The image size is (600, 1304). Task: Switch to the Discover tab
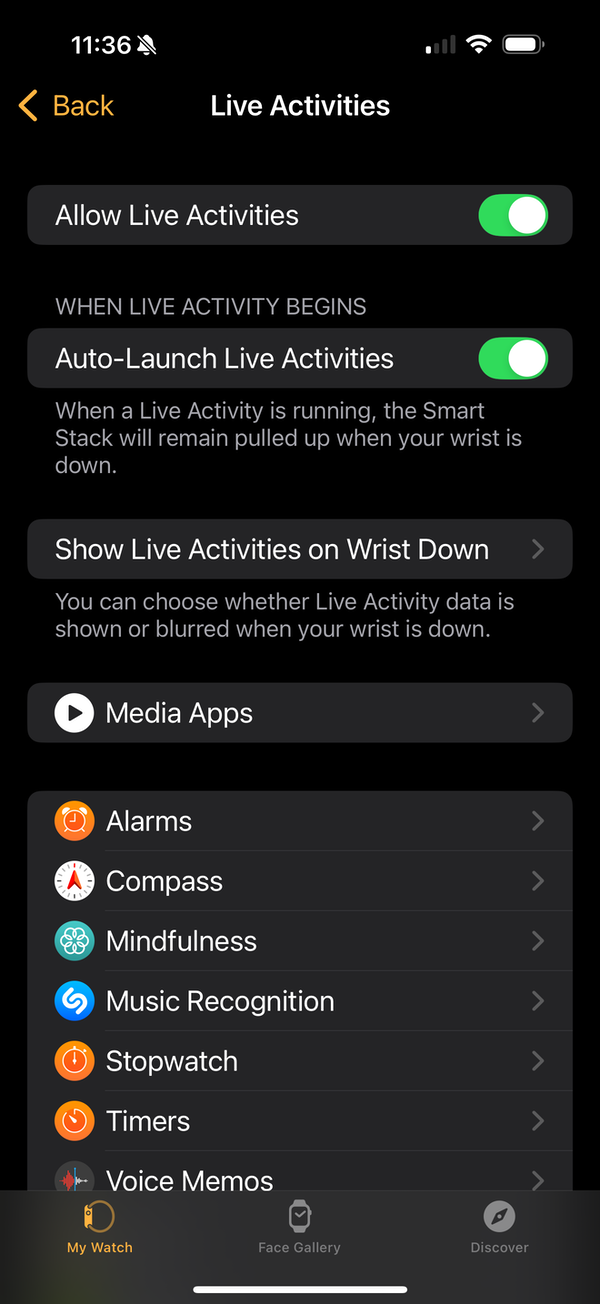(x=499, y=1228)
